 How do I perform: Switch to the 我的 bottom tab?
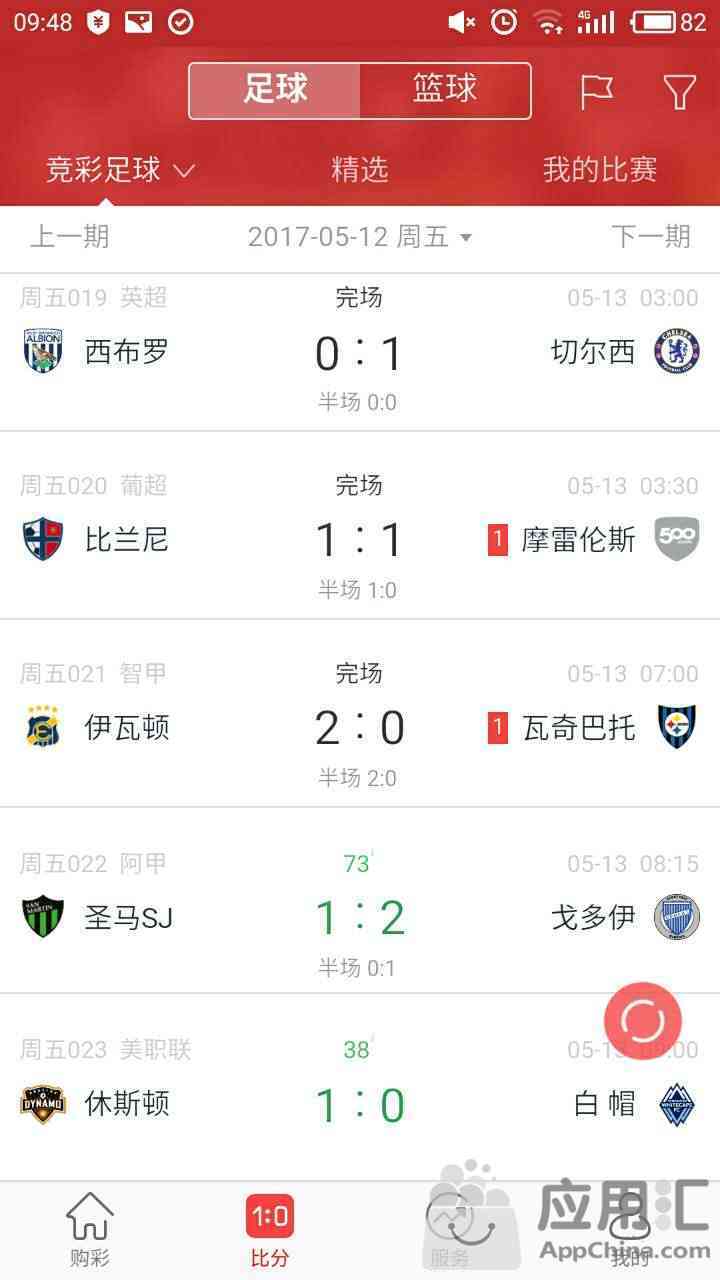pyautogui.click(x=630, y=1231)
